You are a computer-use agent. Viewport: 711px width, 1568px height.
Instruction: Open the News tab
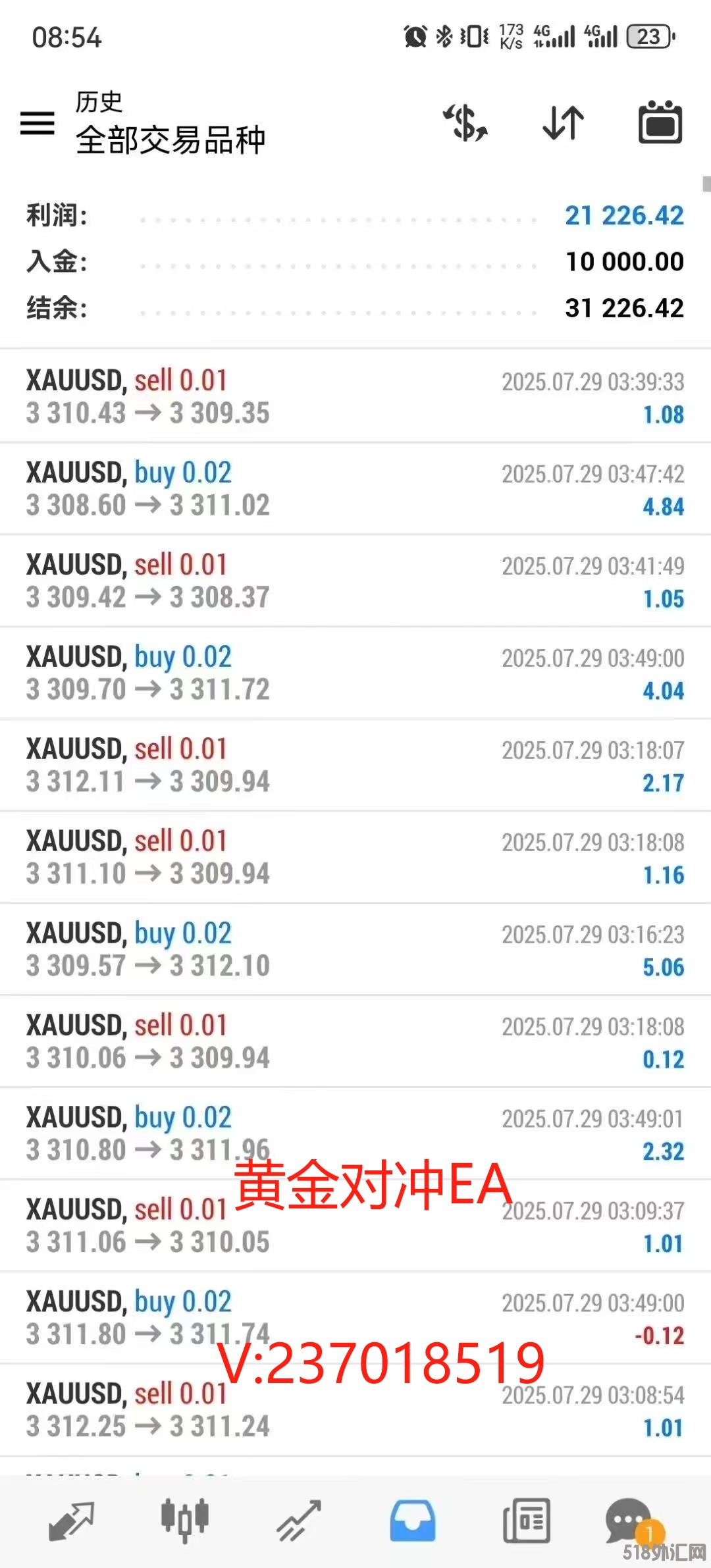click(527, 1521)
